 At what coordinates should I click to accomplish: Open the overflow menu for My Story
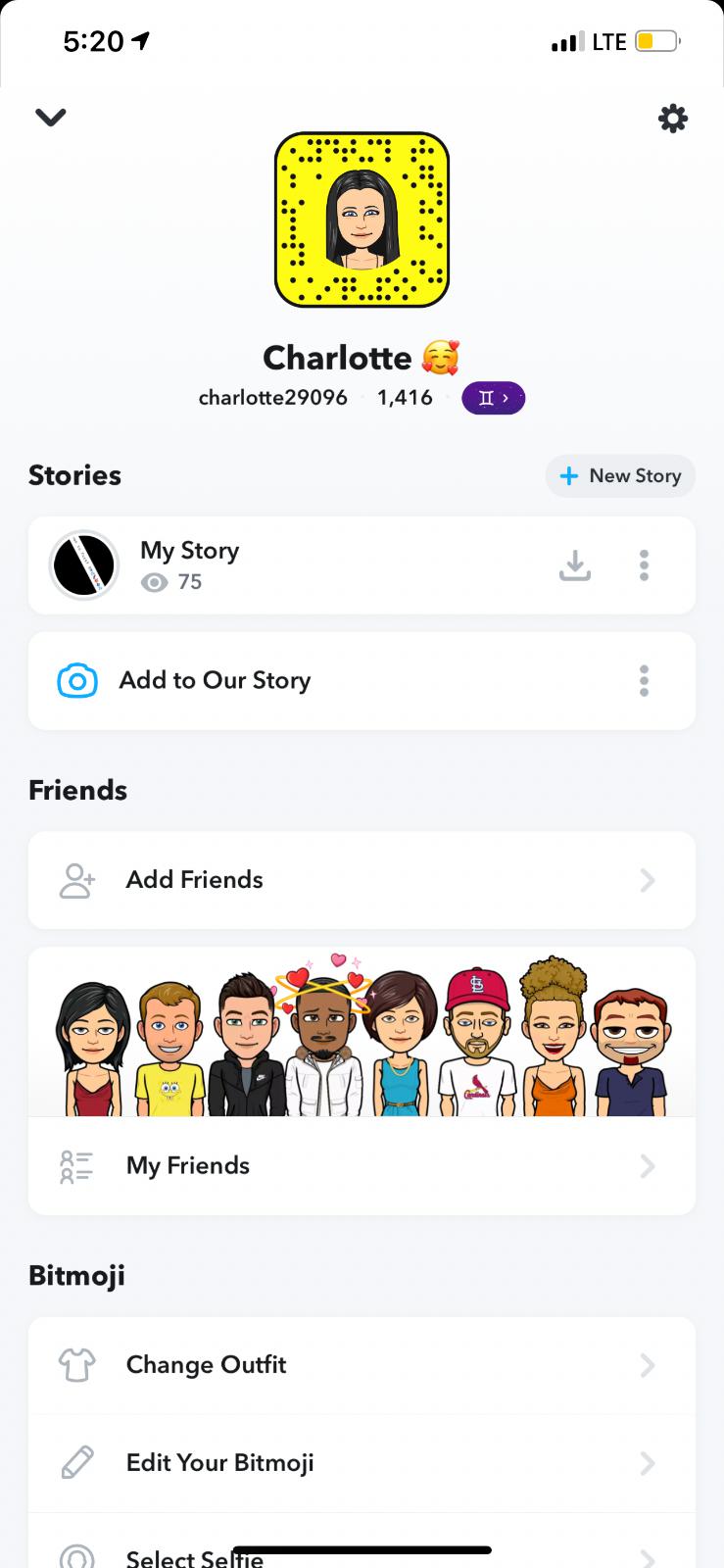pyautogui.click(x=644, y=565)
